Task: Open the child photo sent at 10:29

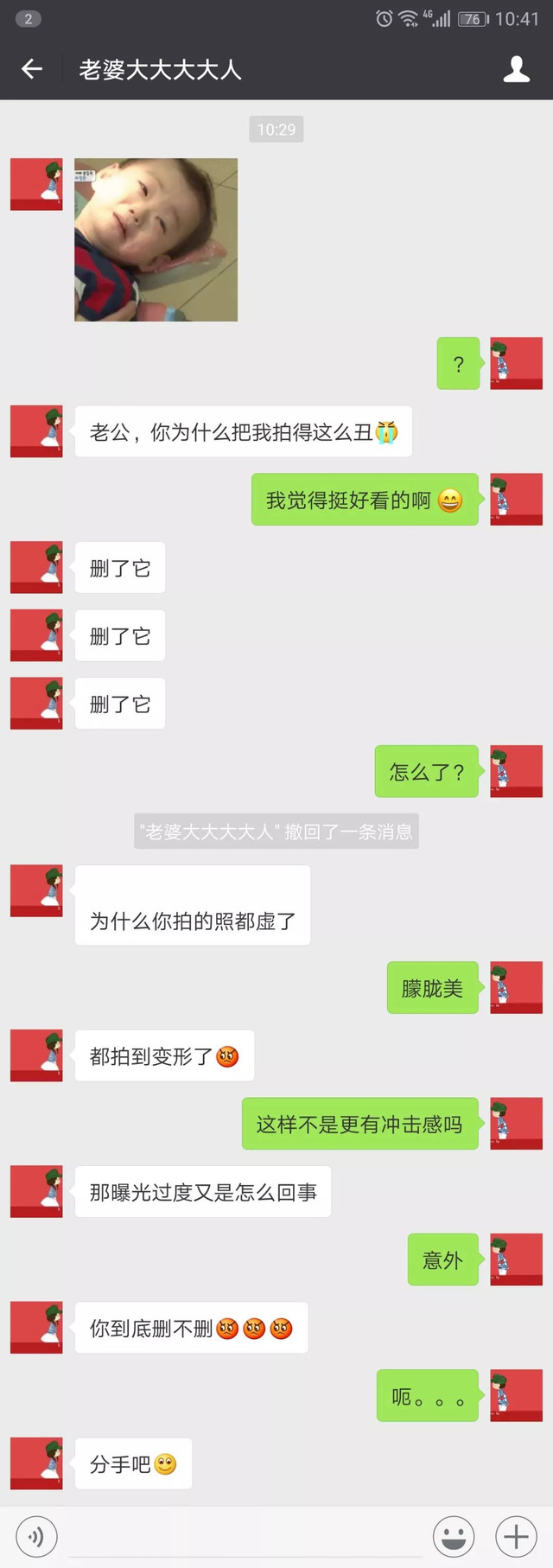Action: click(x=156, y=239)
